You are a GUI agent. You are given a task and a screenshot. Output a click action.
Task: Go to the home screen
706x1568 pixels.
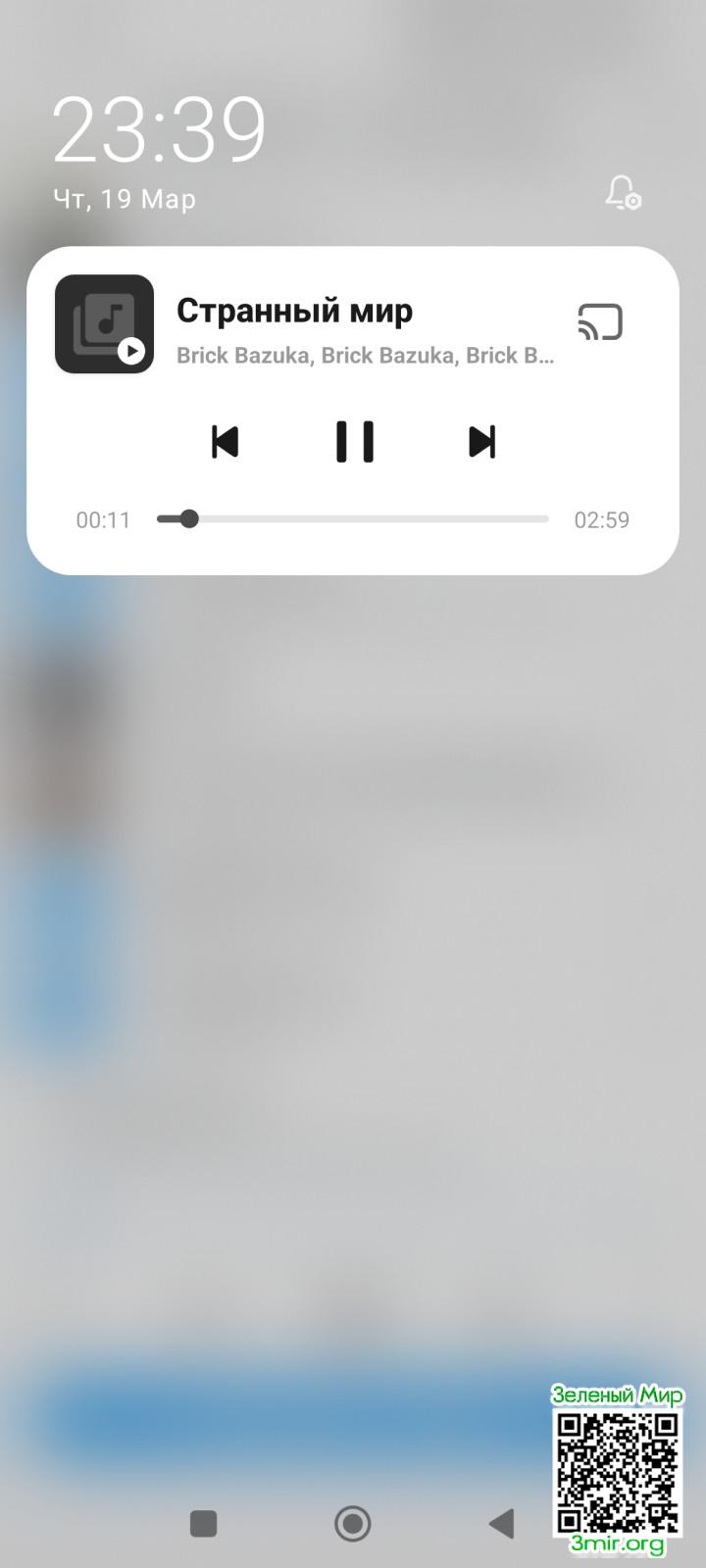click(353, 1523)
